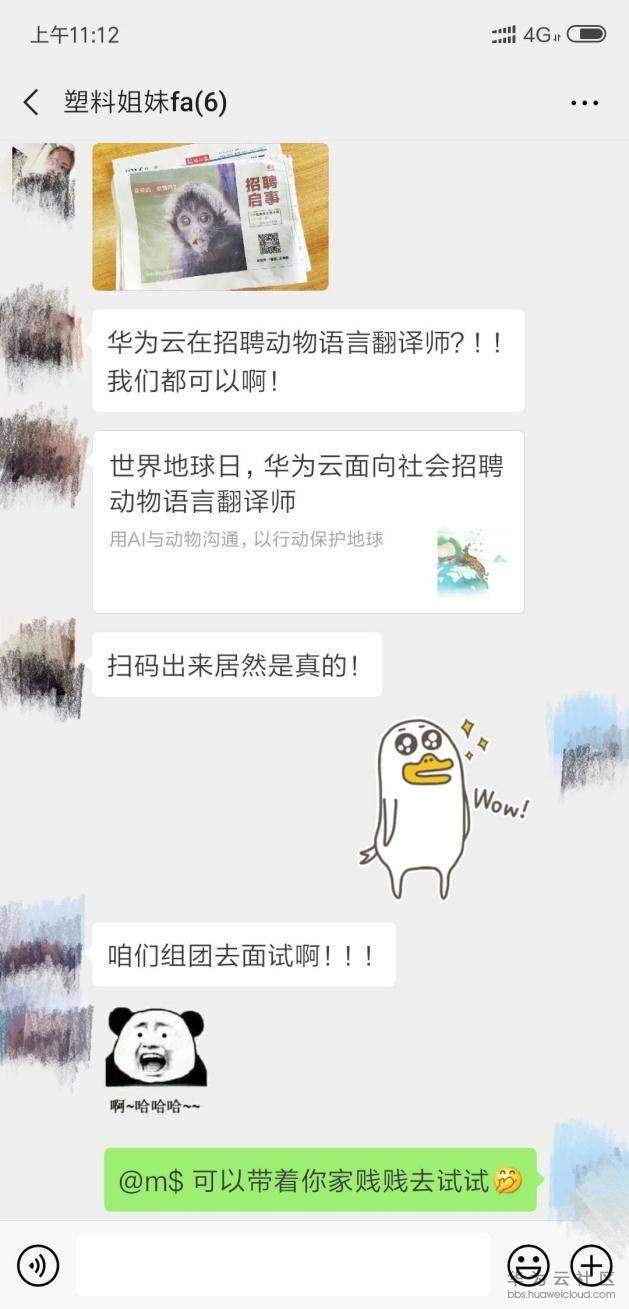The image size is (629, 1309).
Task: Open the shared article about 世界地球日 recruitment
Action: click(308, 521)
